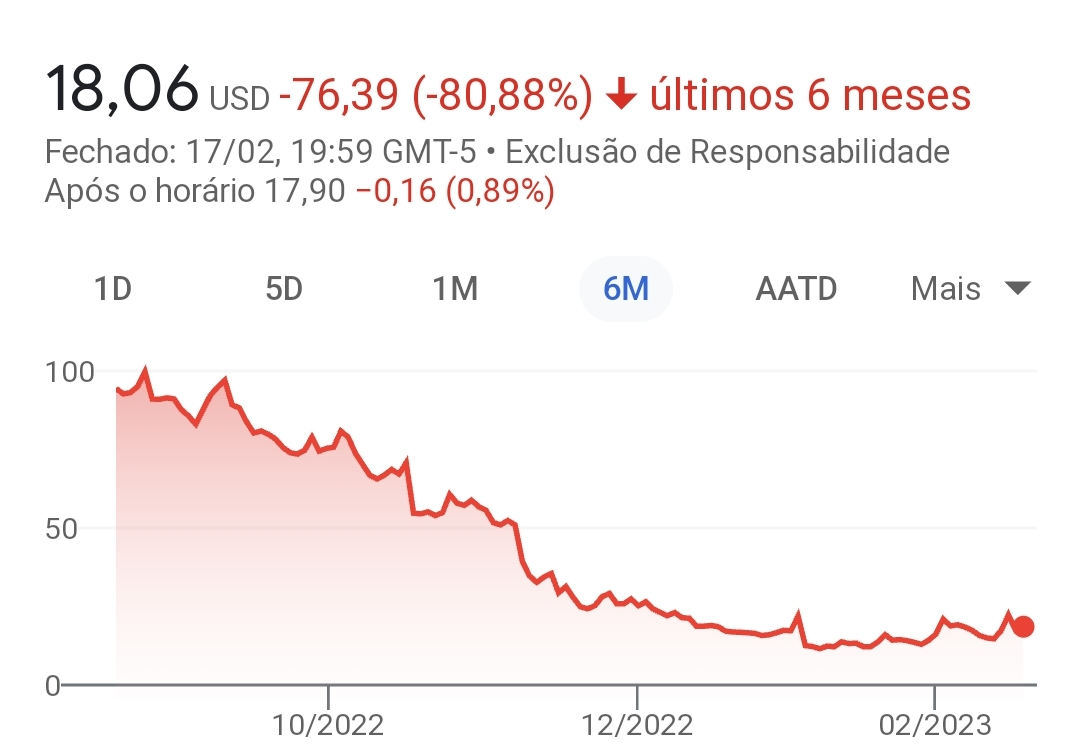The height and width of the screenshot is (747, 1080).
Task: Select the 5D chart range
Action: (284, 290)
